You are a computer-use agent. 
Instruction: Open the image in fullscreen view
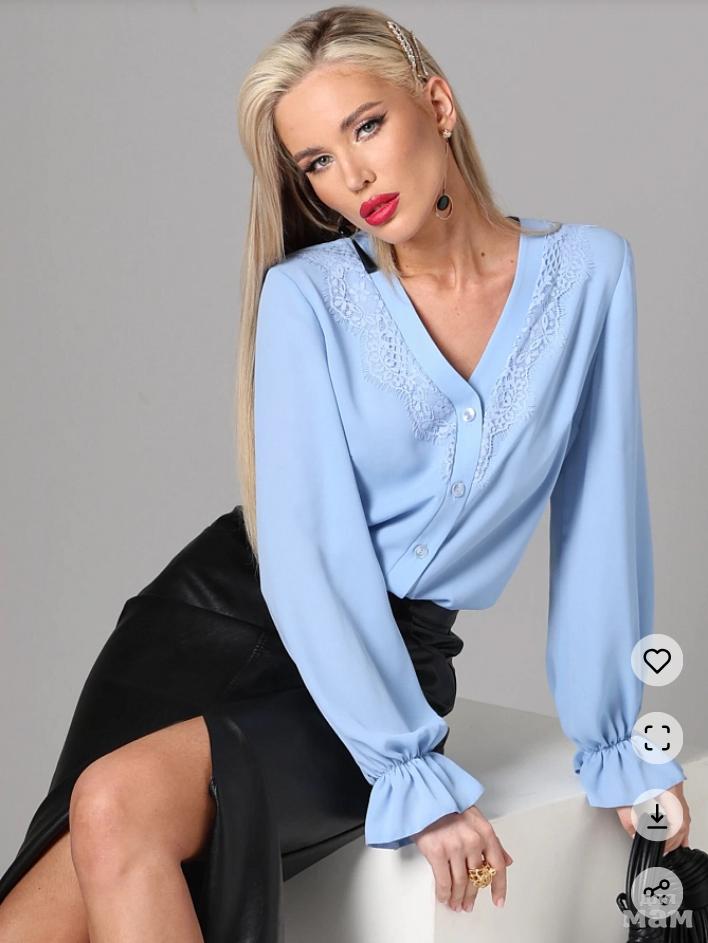pyautogui.click(x=657, y=738)
